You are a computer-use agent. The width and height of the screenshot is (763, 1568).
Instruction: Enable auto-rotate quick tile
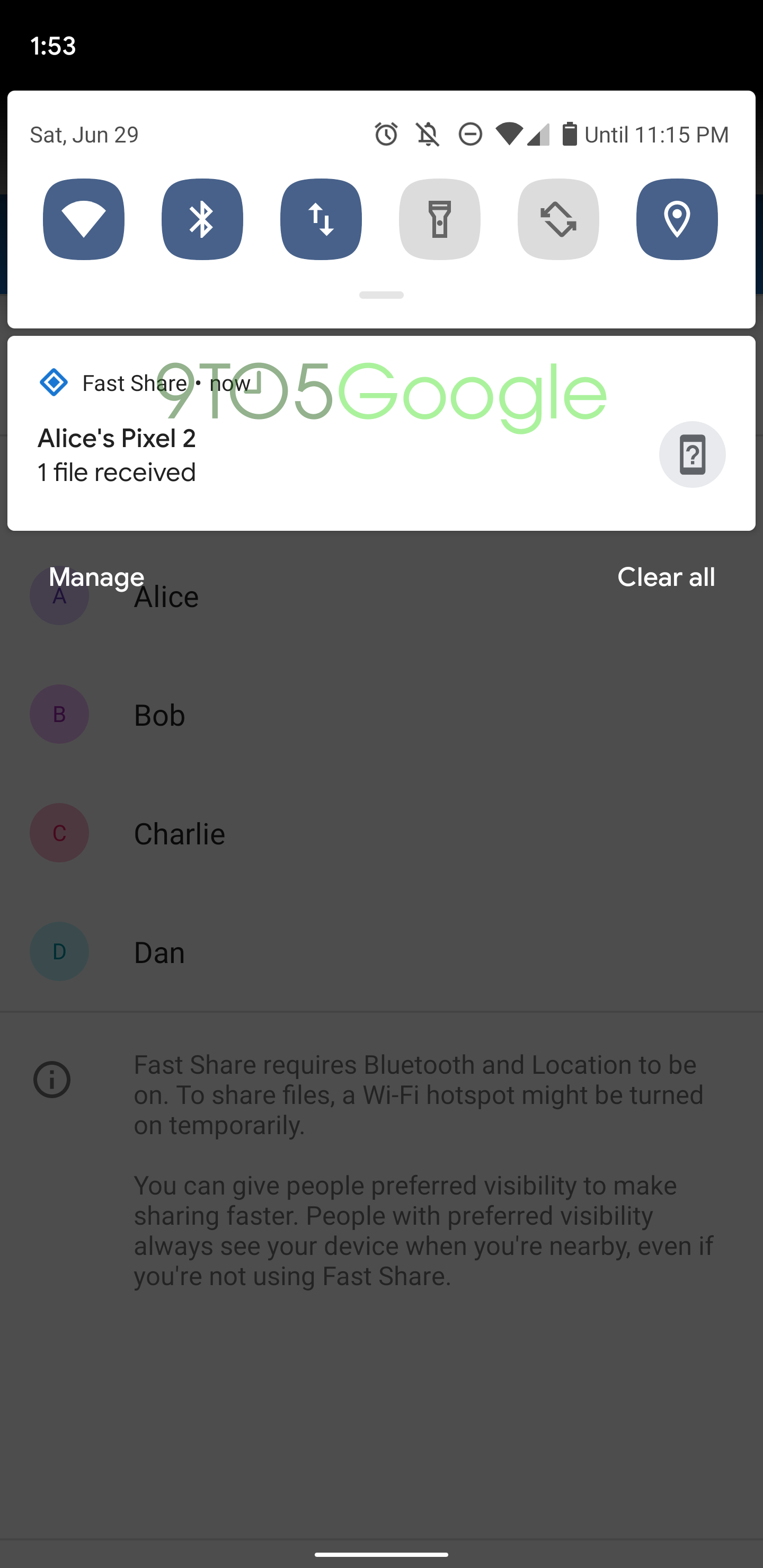click(x=558, y=219)
